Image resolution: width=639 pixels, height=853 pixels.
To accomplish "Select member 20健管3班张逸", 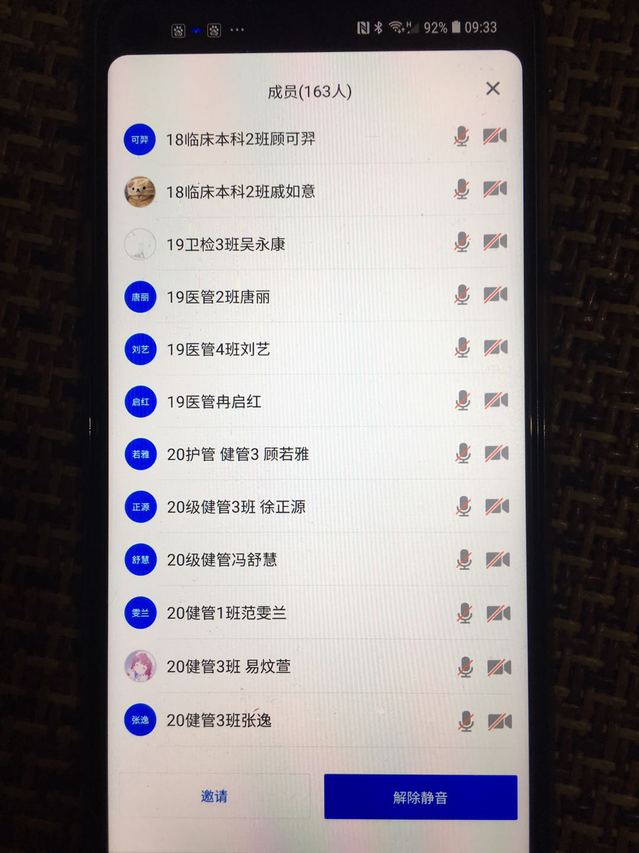I will (219, 720).
